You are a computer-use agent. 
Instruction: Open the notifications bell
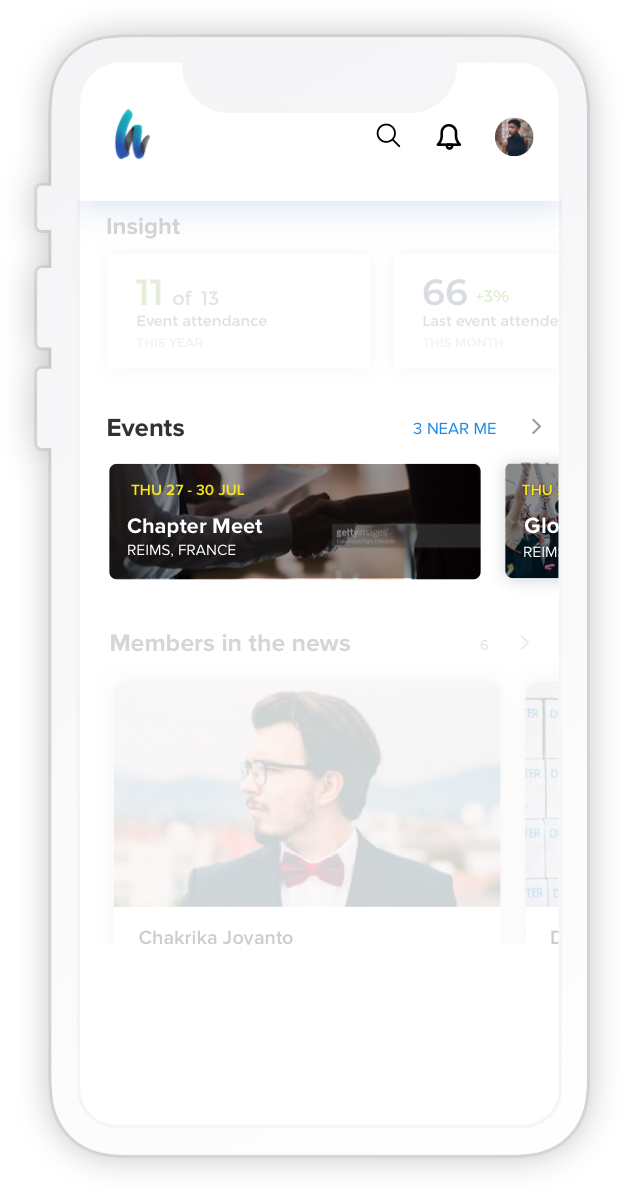tap(449, 137)
